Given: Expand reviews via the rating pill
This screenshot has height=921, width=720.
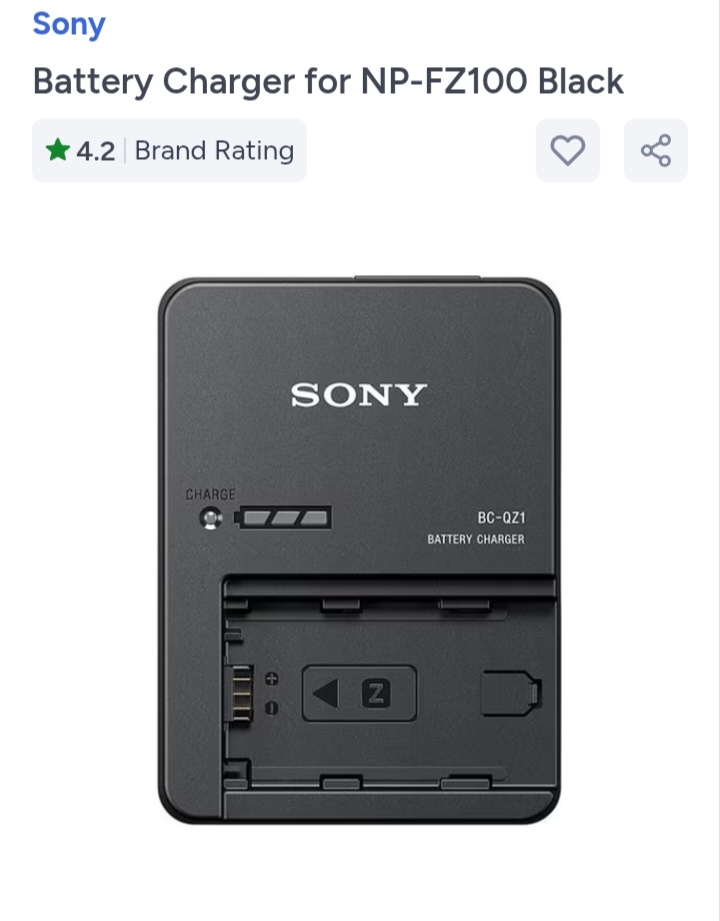Looking at the screenshot, I should [x=169, y=151].
